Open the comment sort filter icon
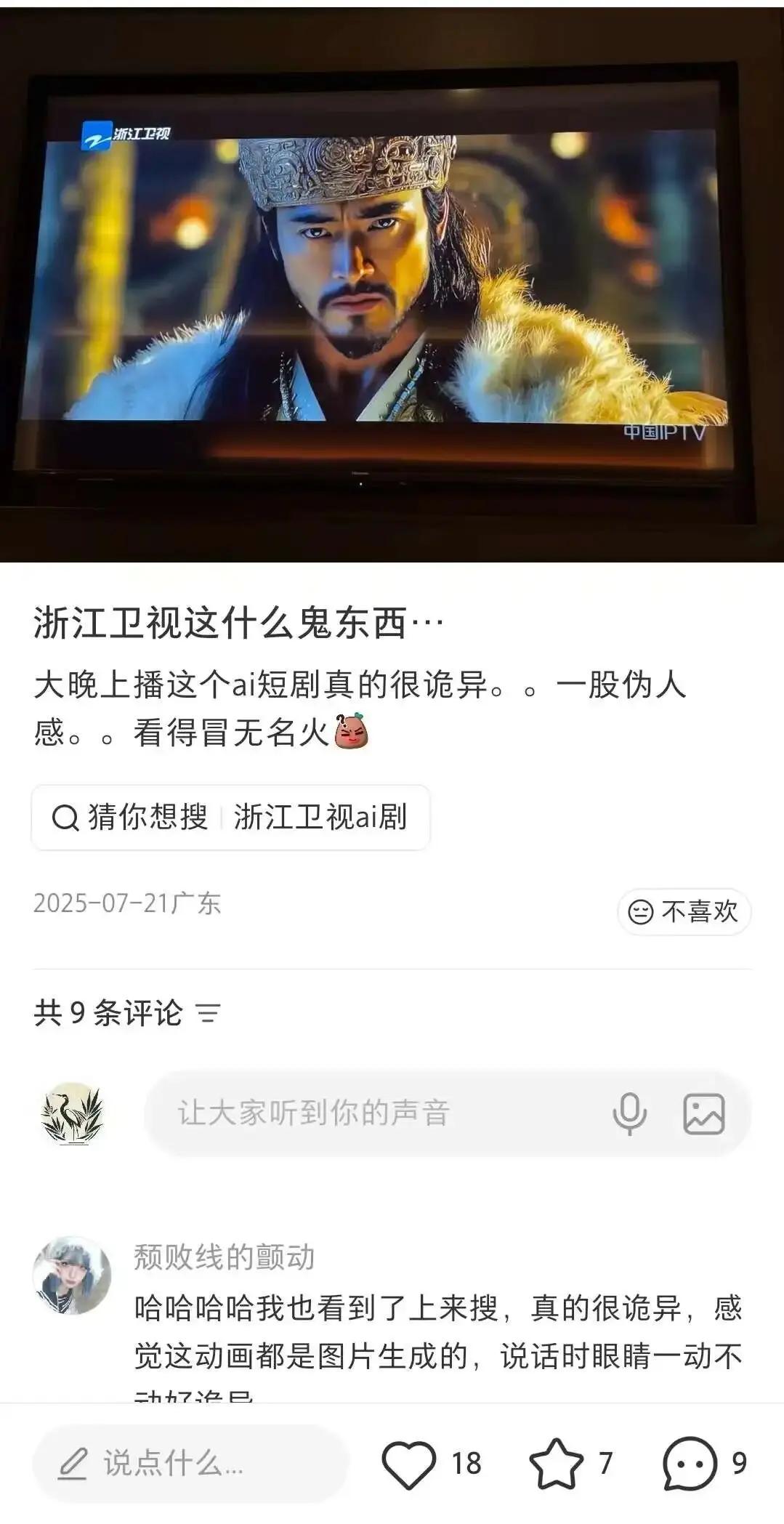 coord(208,1013)
